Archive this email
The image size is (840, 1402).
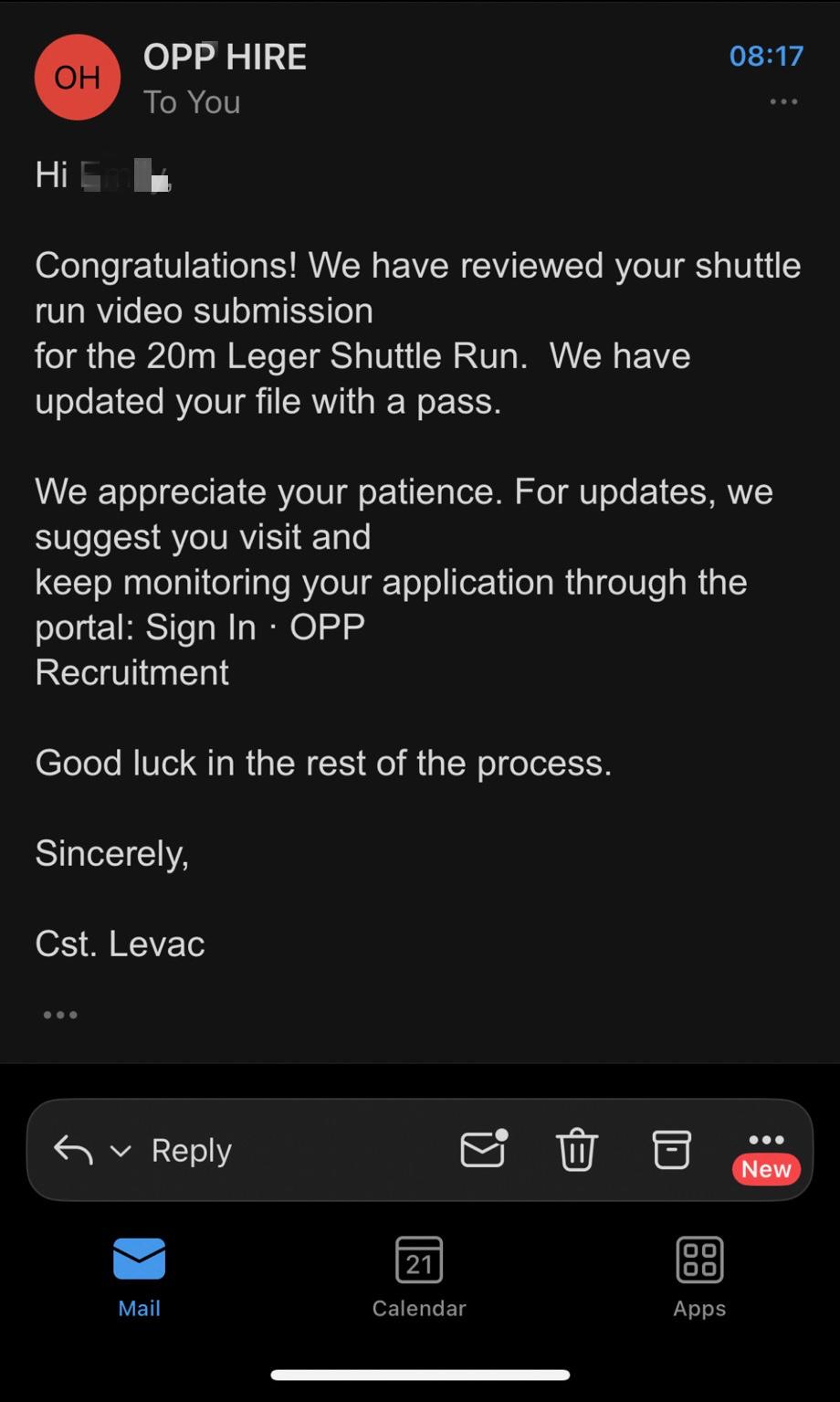671,1149
